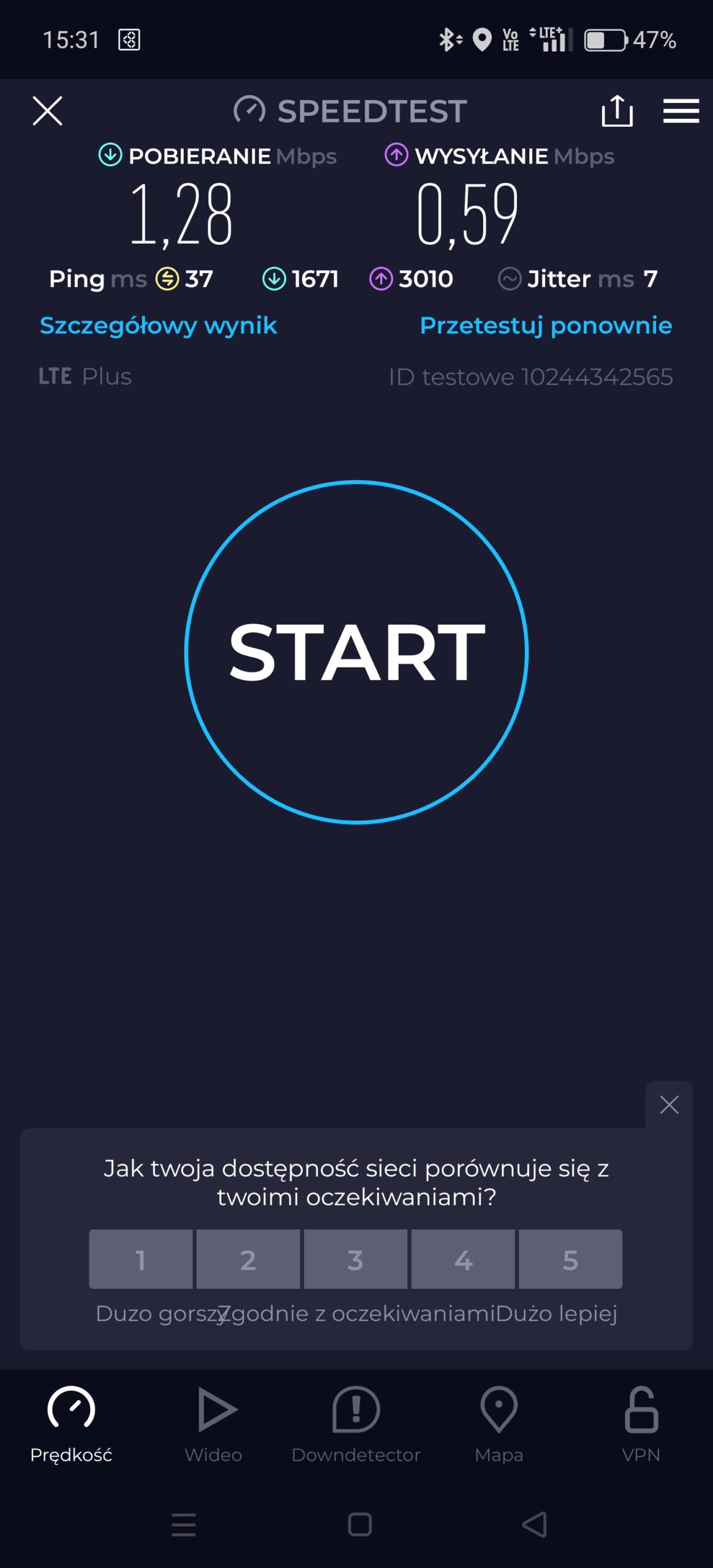The height and width of the screenshot is (1568, 713).
Task: Close the speed test result
Action: 47,111
